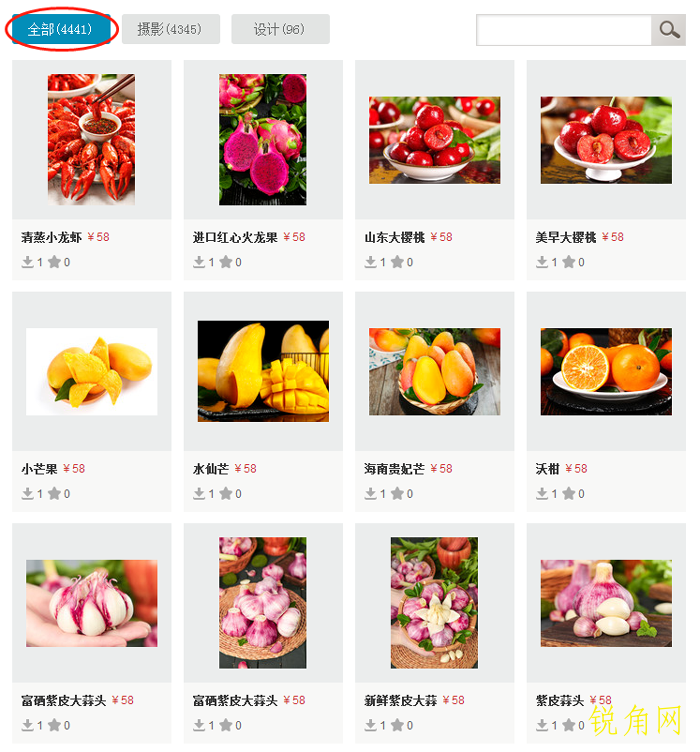
Task: Tap the magnifier search button
Action: pyautogui.click(x=668, y=30)
